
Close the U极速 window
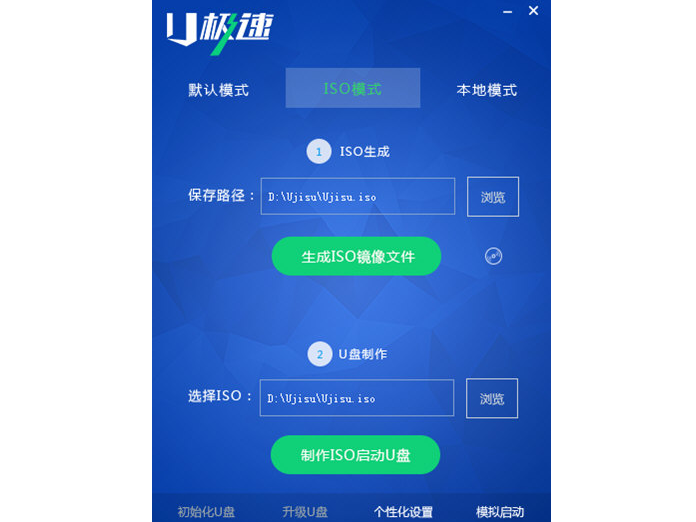tap(533, 10)
